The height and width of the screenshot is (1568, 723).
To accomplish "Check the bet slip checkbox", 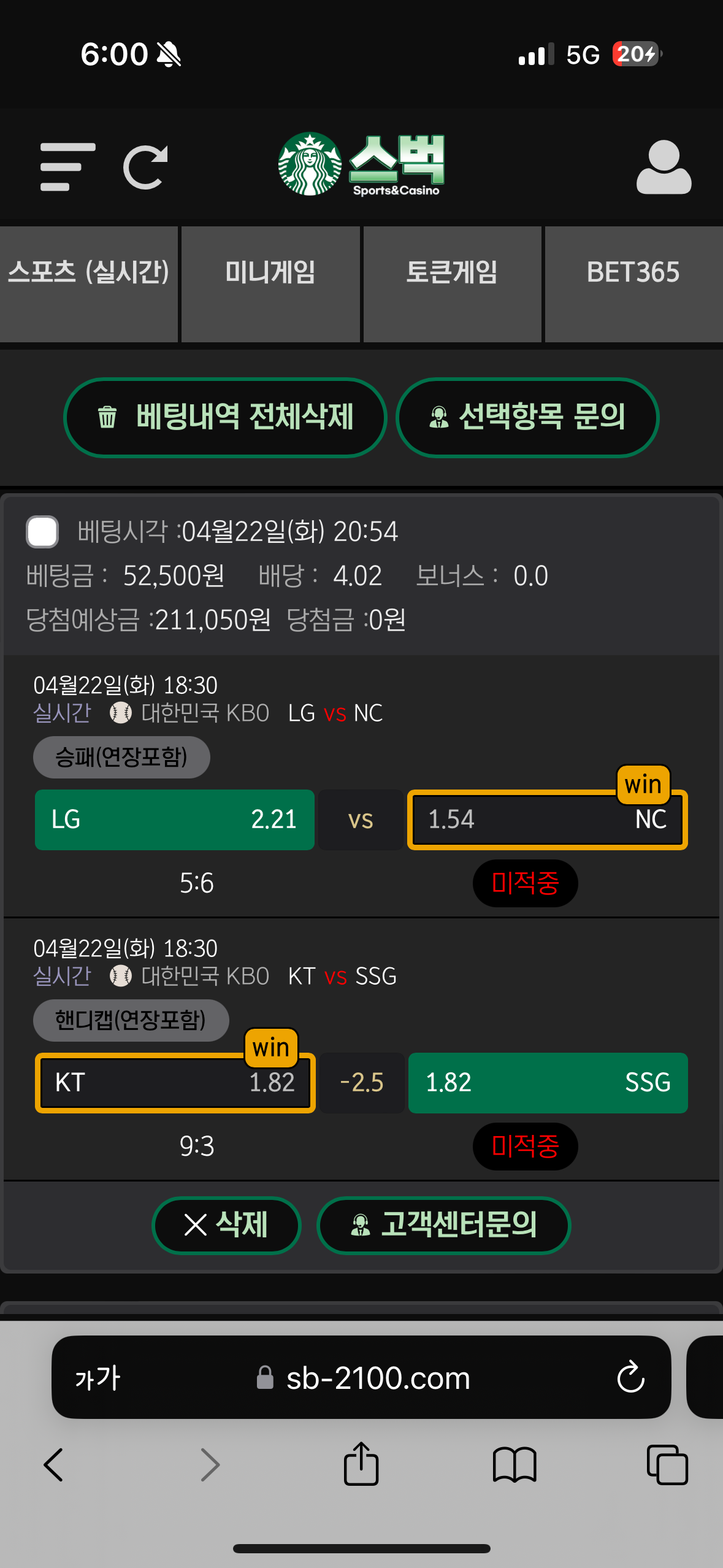I will (x=42, y=531).
